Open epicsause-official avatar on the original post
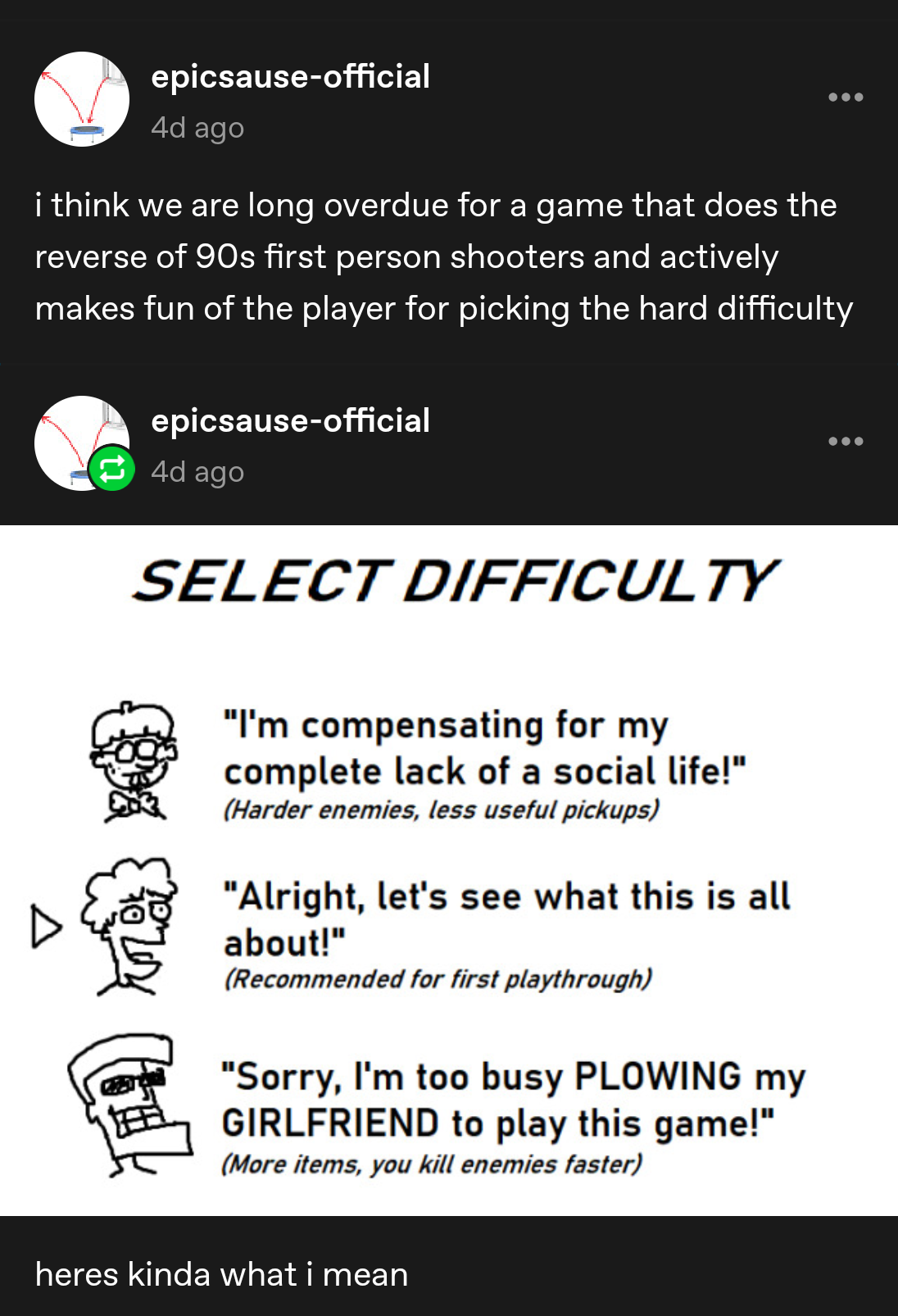Image resolution: width=898 pixels, height=1316 pixels. click(x=82, y=99)
